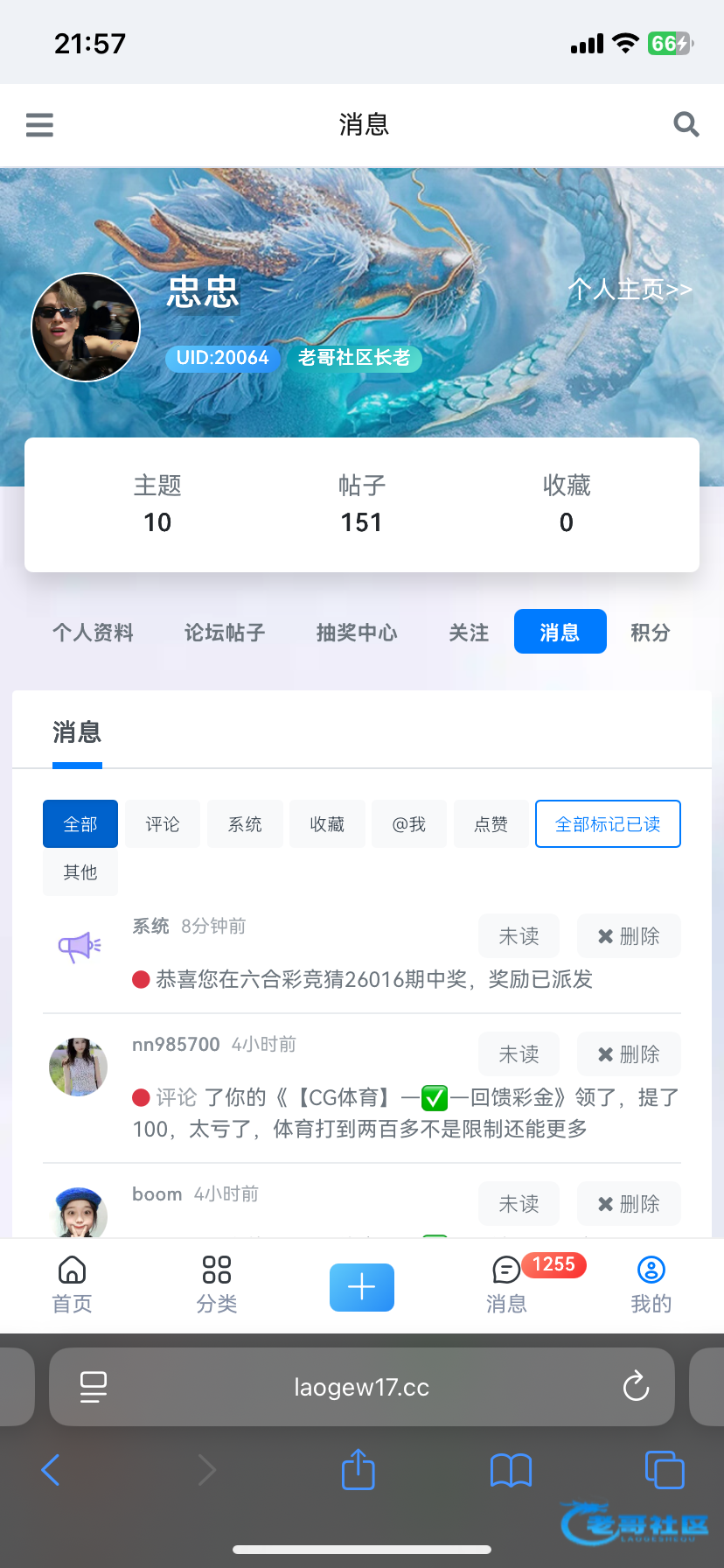Open 个人主页 link
724x1568 pixels.
630,290
